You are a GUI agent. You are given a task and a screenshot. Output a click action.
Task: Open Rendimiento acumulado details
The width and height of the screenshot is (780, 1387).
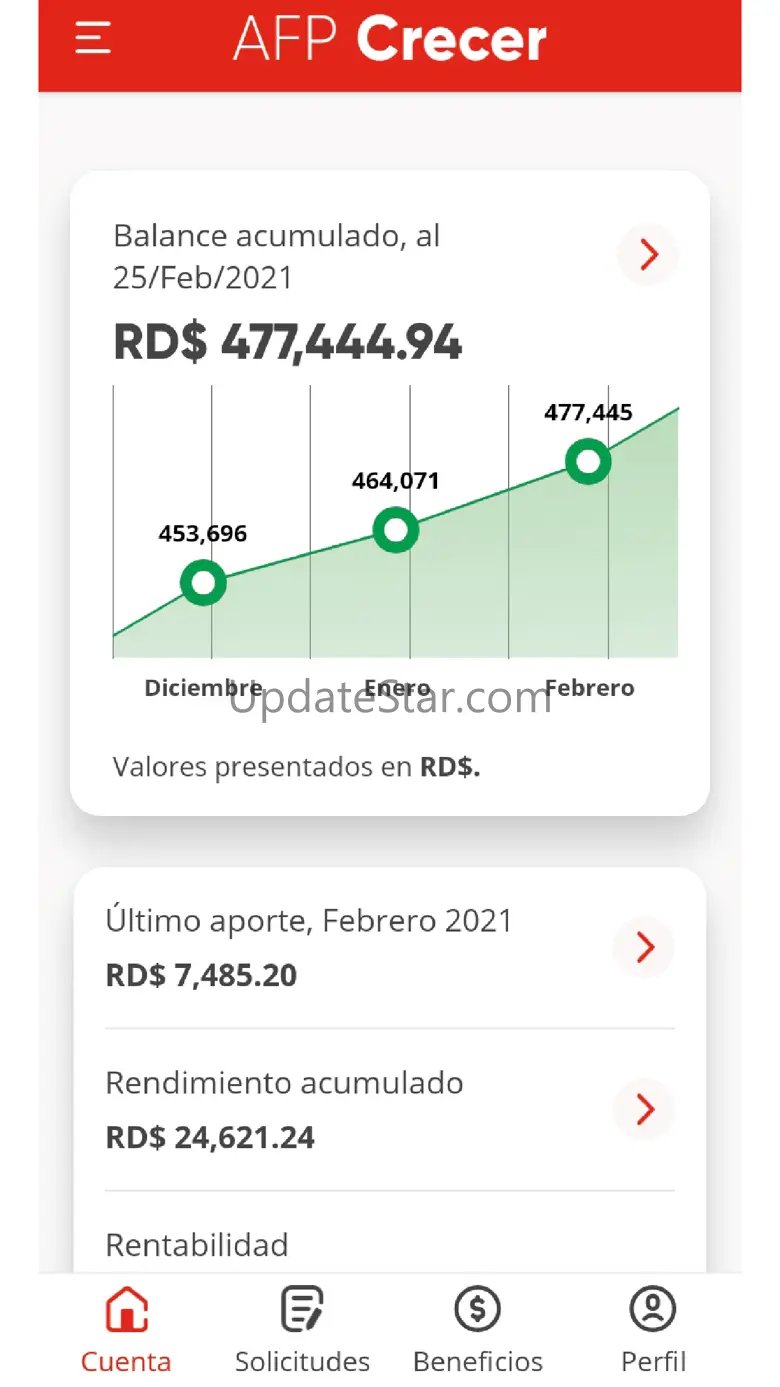(645, 1109)
